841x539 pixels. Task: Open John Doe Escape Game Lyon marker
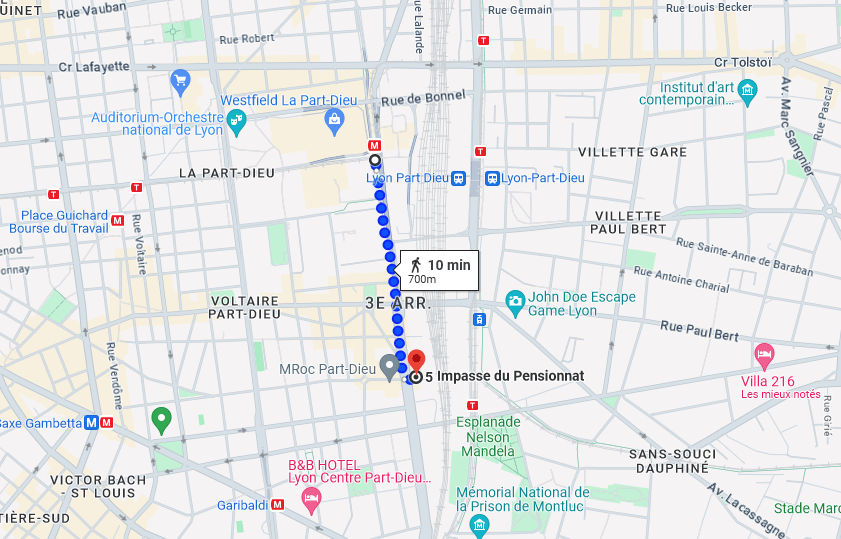point(515,300)
